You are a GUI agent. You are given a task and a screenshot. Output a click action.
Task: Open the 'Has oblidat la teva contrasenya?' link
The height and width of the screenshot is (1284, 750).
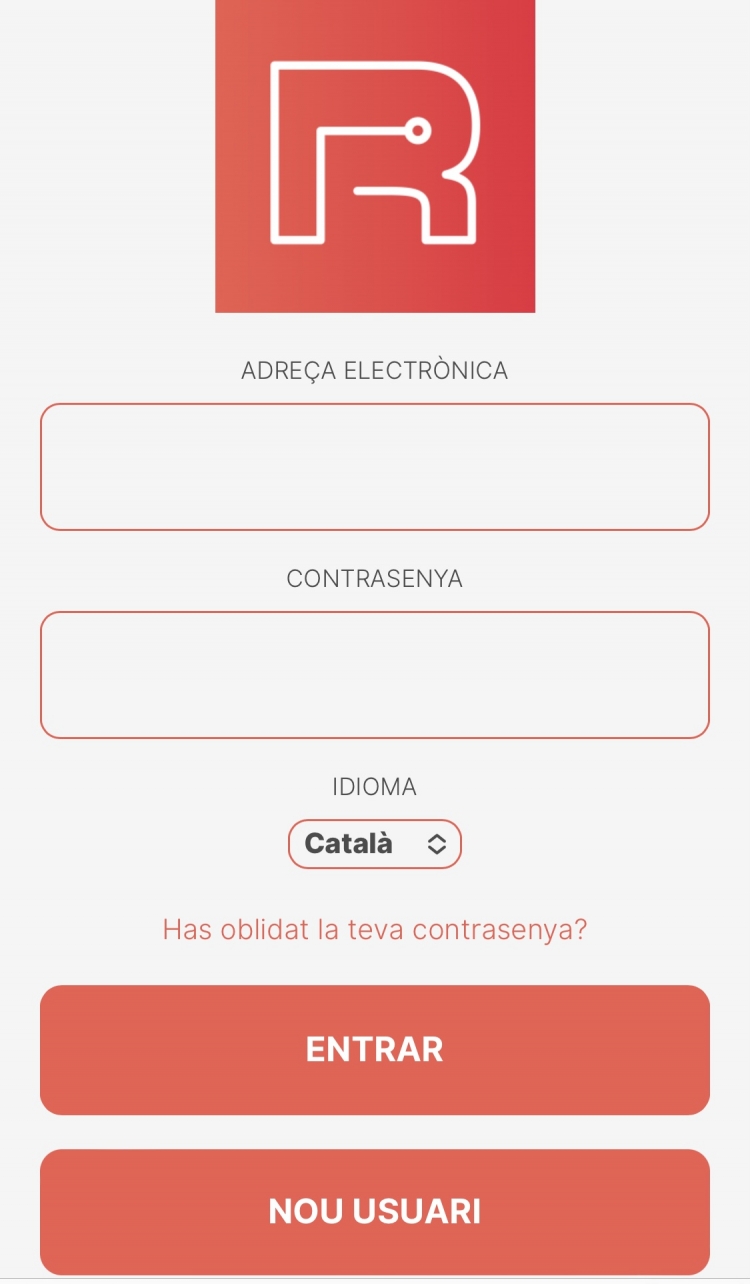[x=375, y=930]
